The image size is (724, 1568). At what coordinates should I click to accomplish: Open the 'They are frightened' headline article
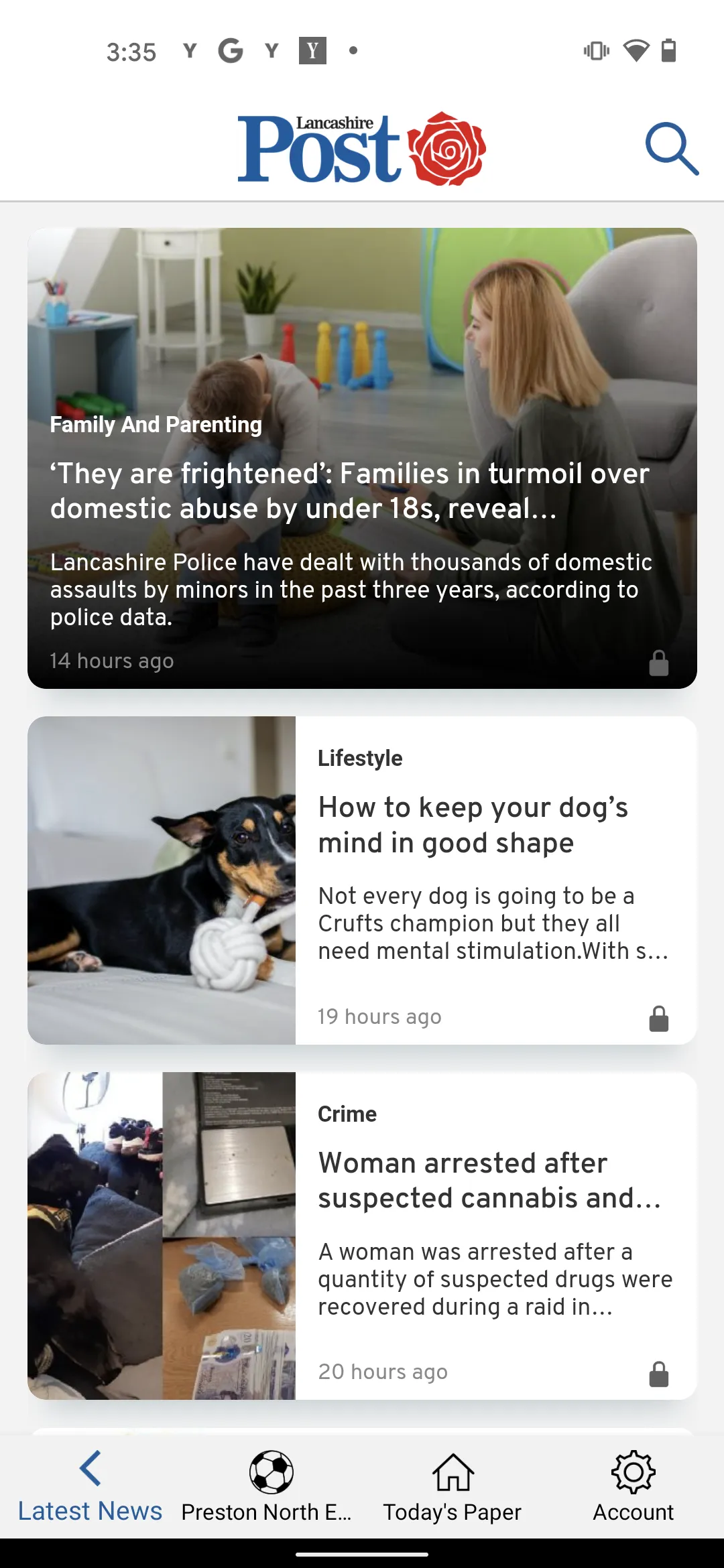[x=350, y=491]
